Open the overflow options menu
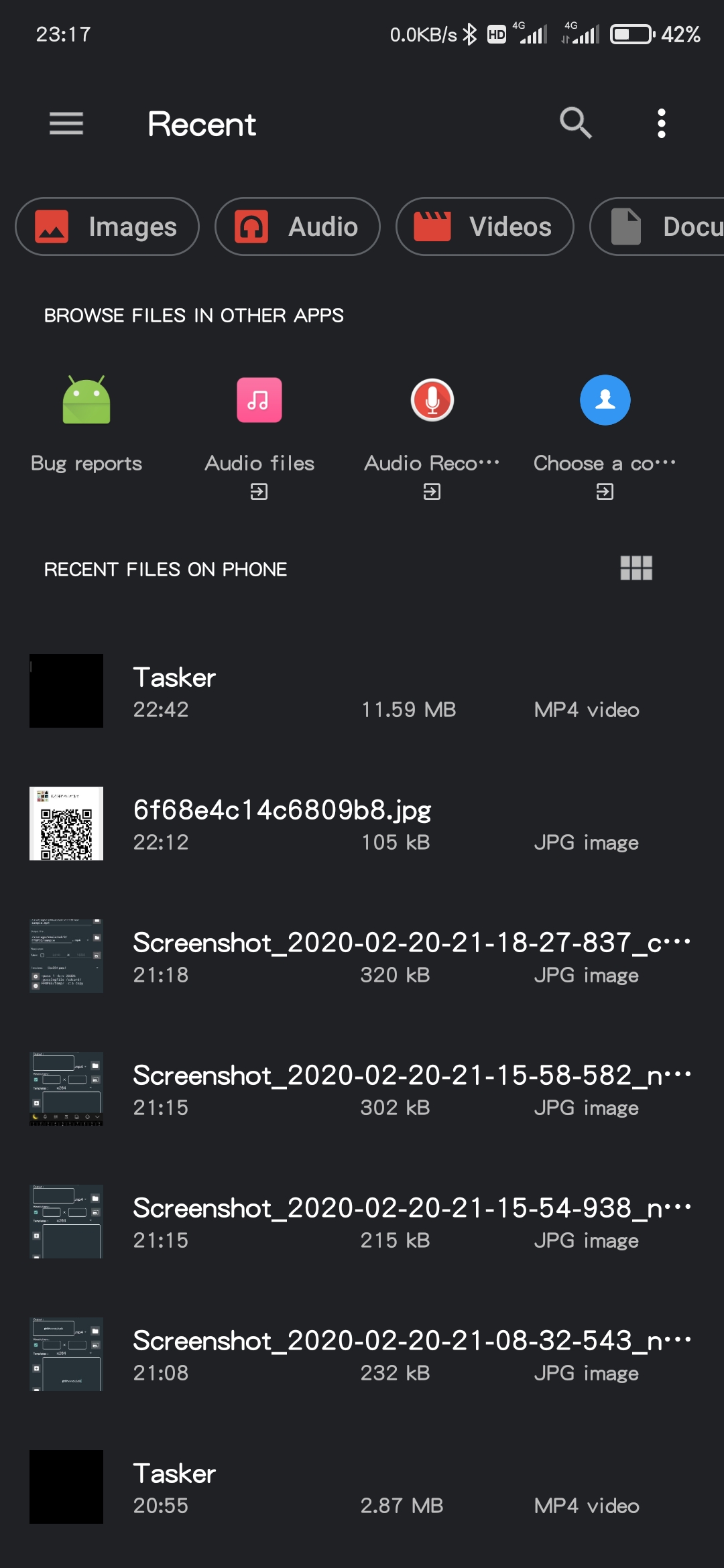 tap(661, 124)
